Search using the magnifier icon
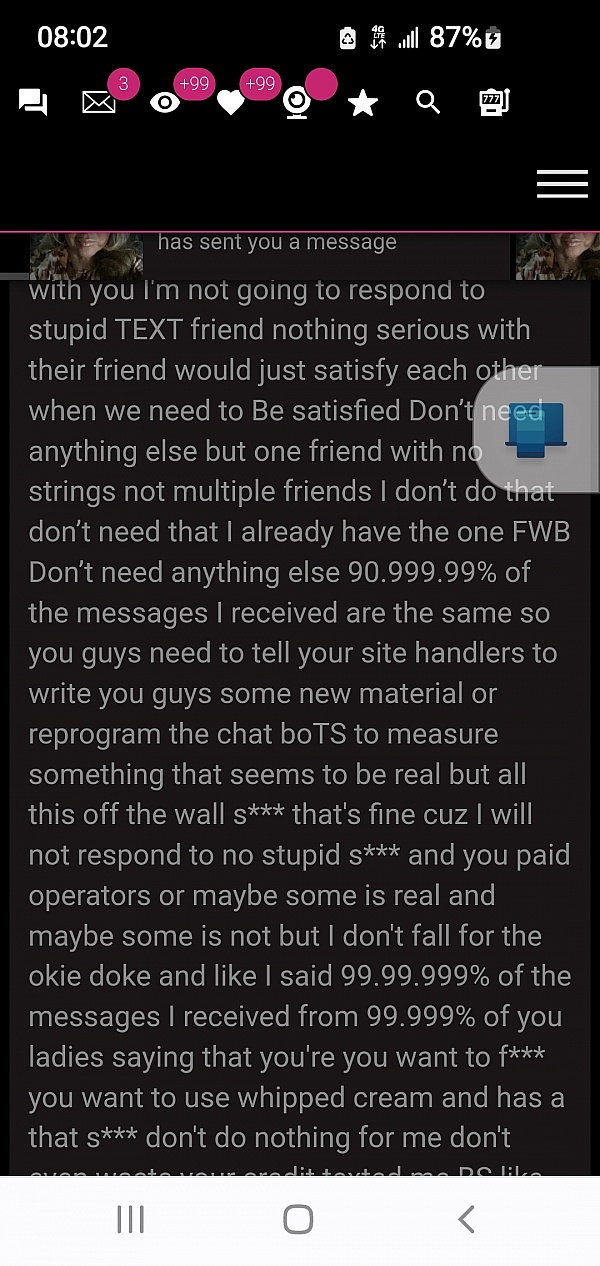The image size is (600, 1266). click(x=428, y=102)
